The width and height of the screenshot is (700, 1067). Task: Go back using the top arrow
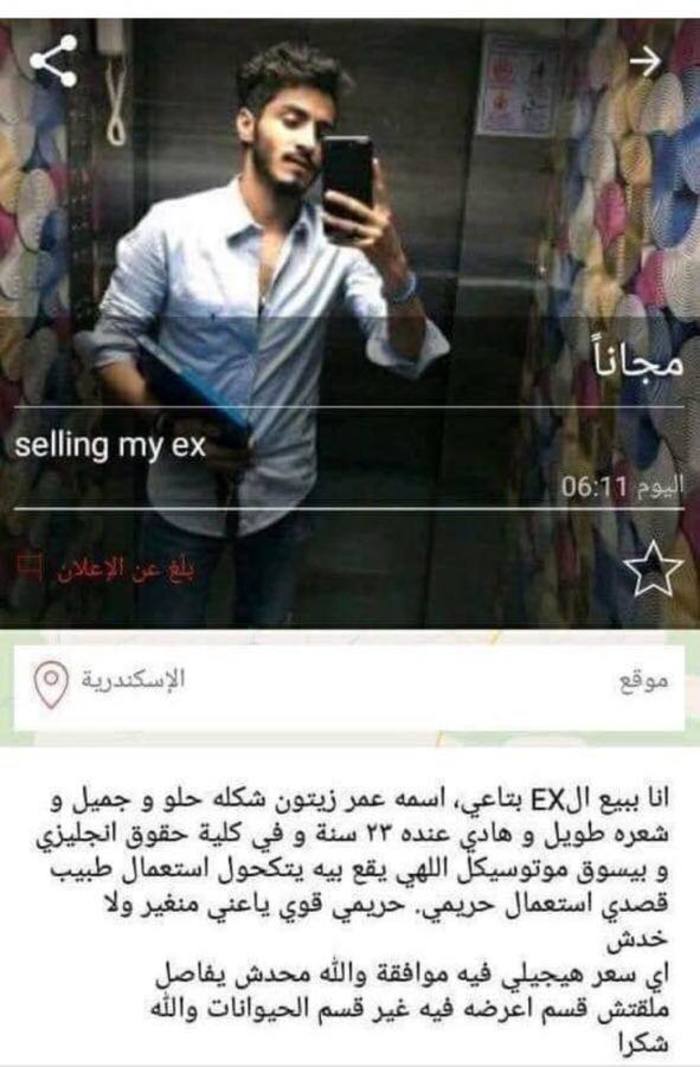click(x=645, y=62)
